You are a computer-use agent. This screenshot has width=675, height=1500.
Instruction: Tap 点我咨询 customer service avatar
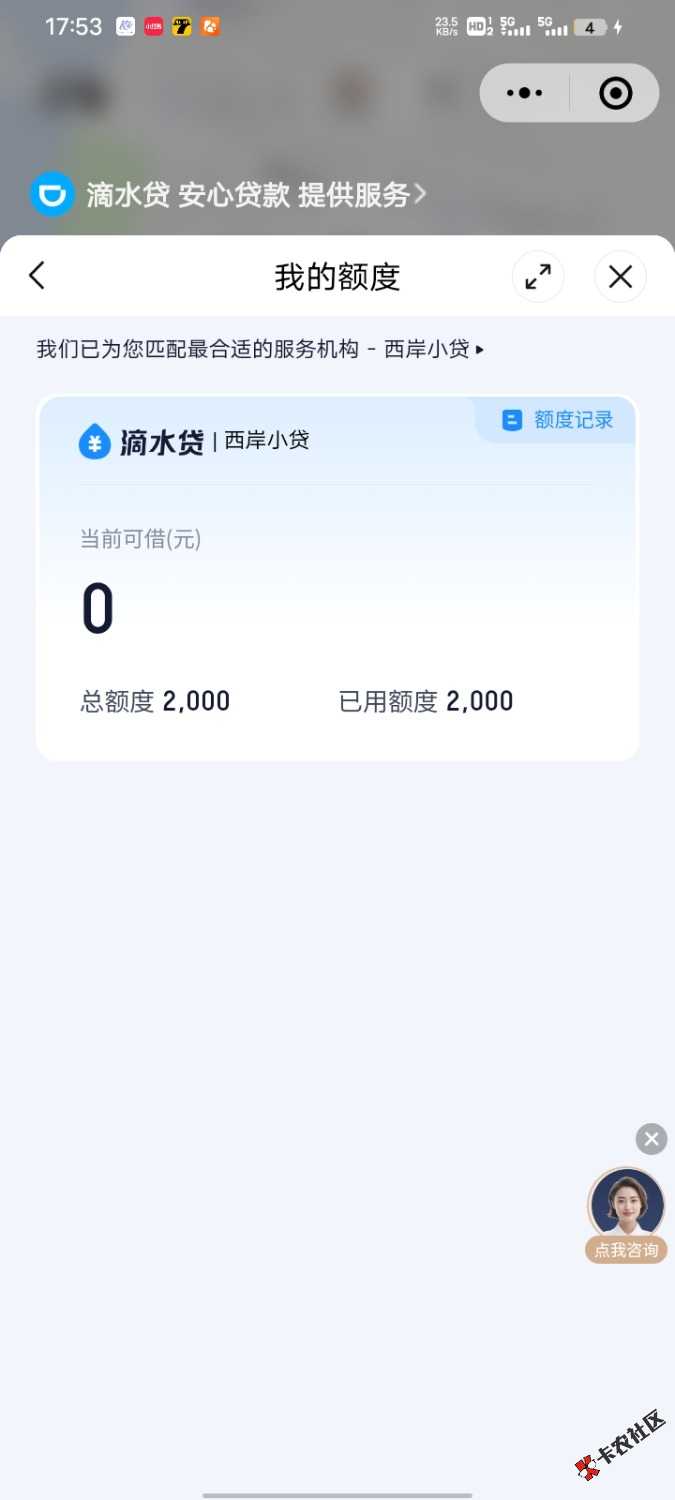pyautogui.click(x=626, y=1214)
